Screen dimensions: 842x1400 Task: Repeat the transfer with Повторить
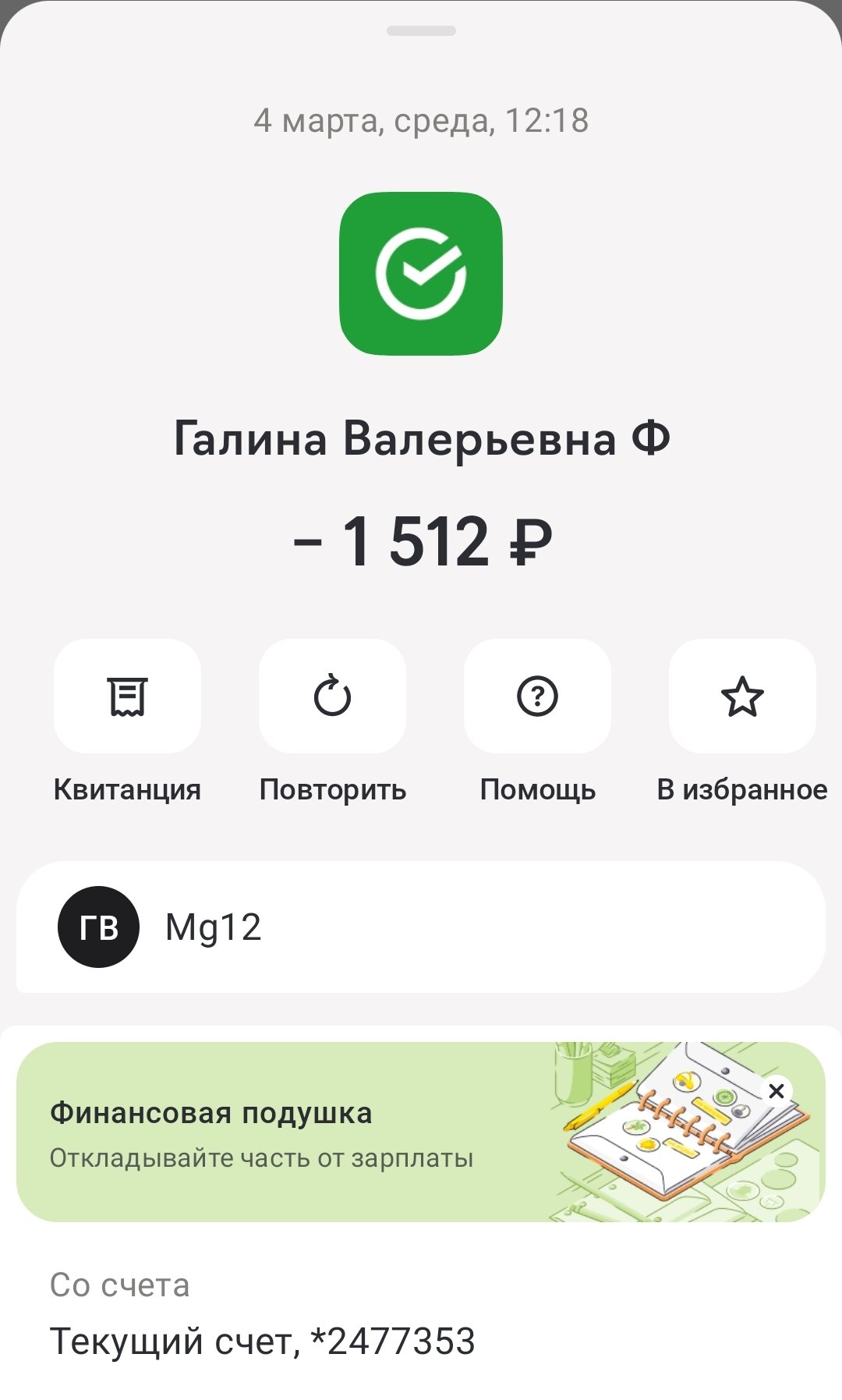pyautogui.click(x=332, y=696)
